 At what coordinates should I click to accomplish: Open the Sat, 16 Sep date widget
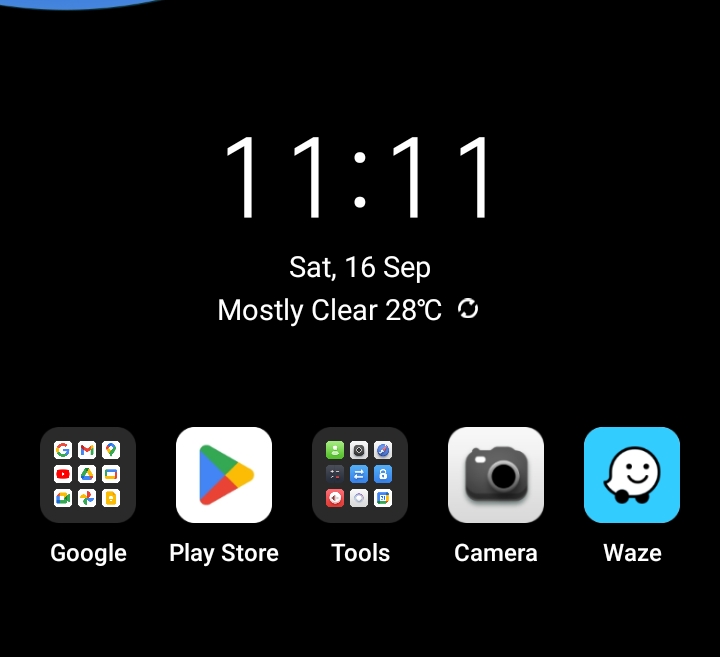pos(360,267)
